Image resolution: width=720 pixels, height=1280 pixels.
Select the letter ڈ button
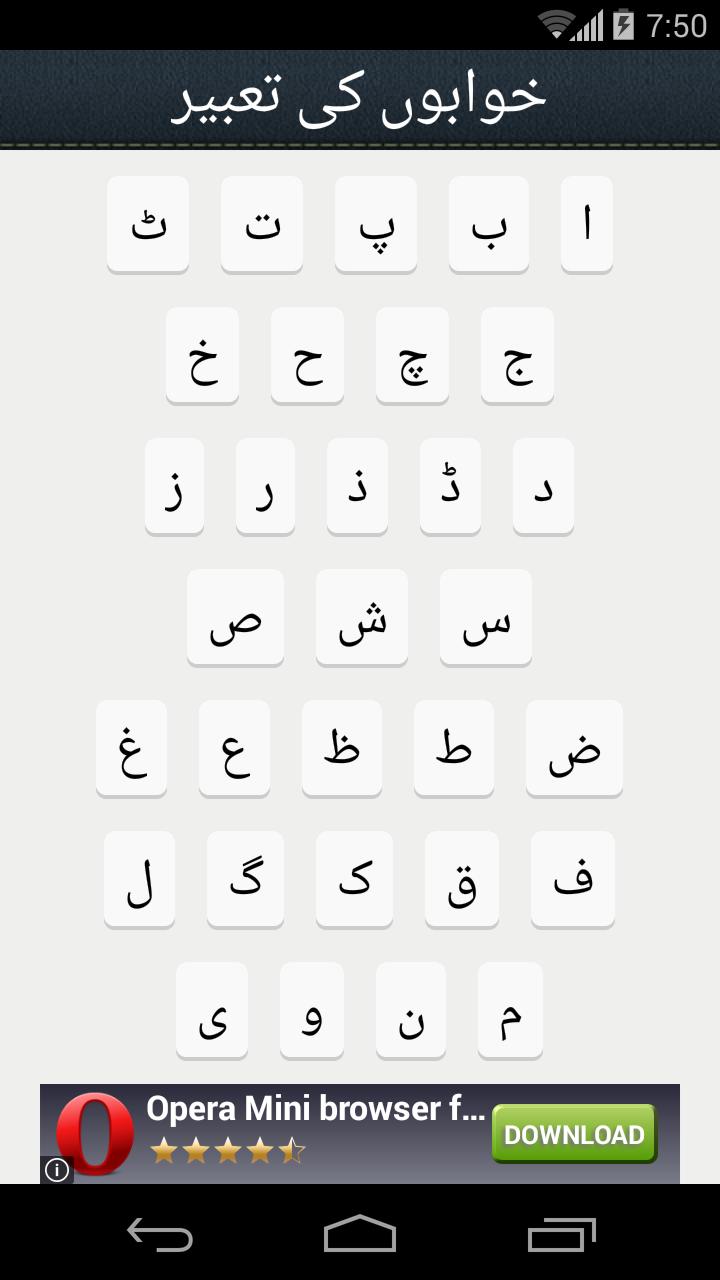pos(450,486)
